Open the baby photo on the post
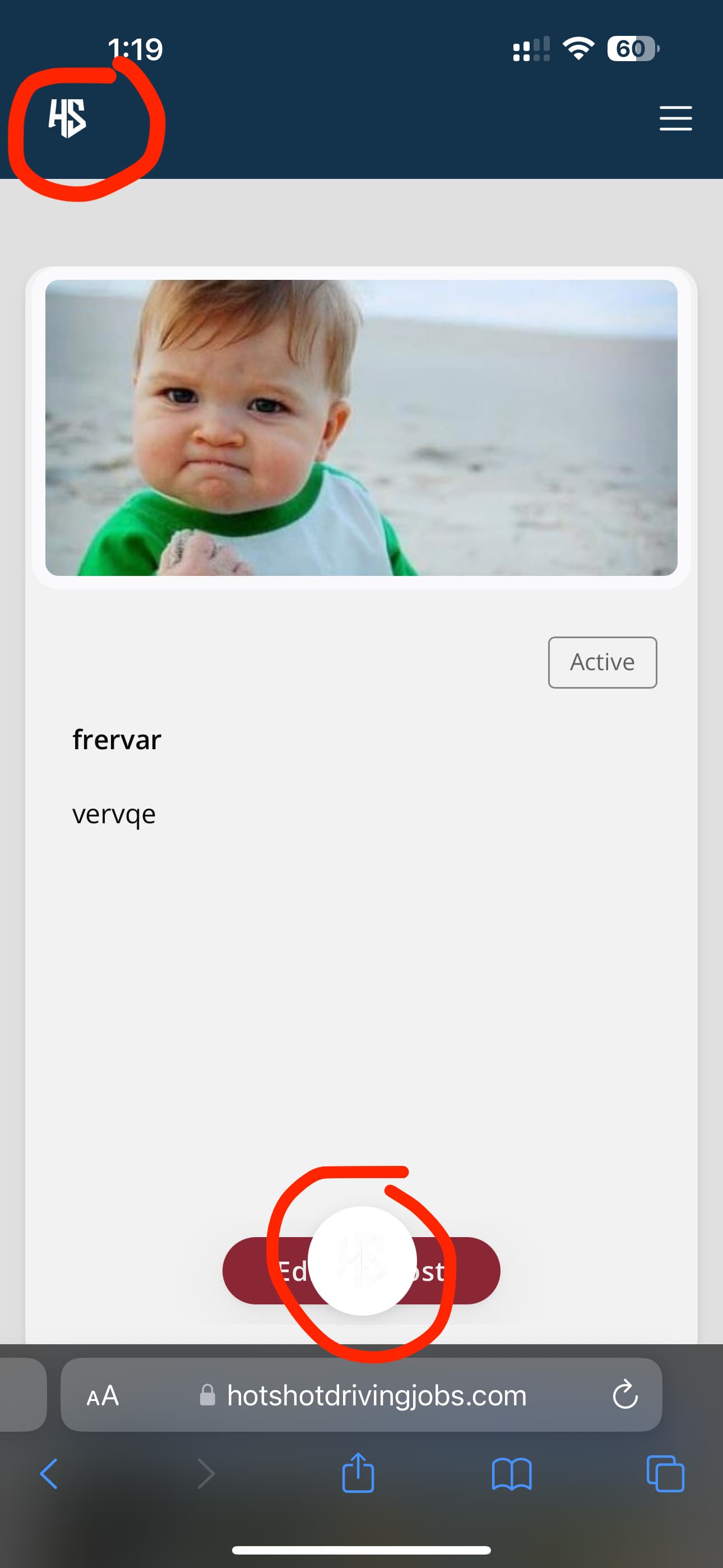Screen dimensions: 723x1568 pos(361,427)
